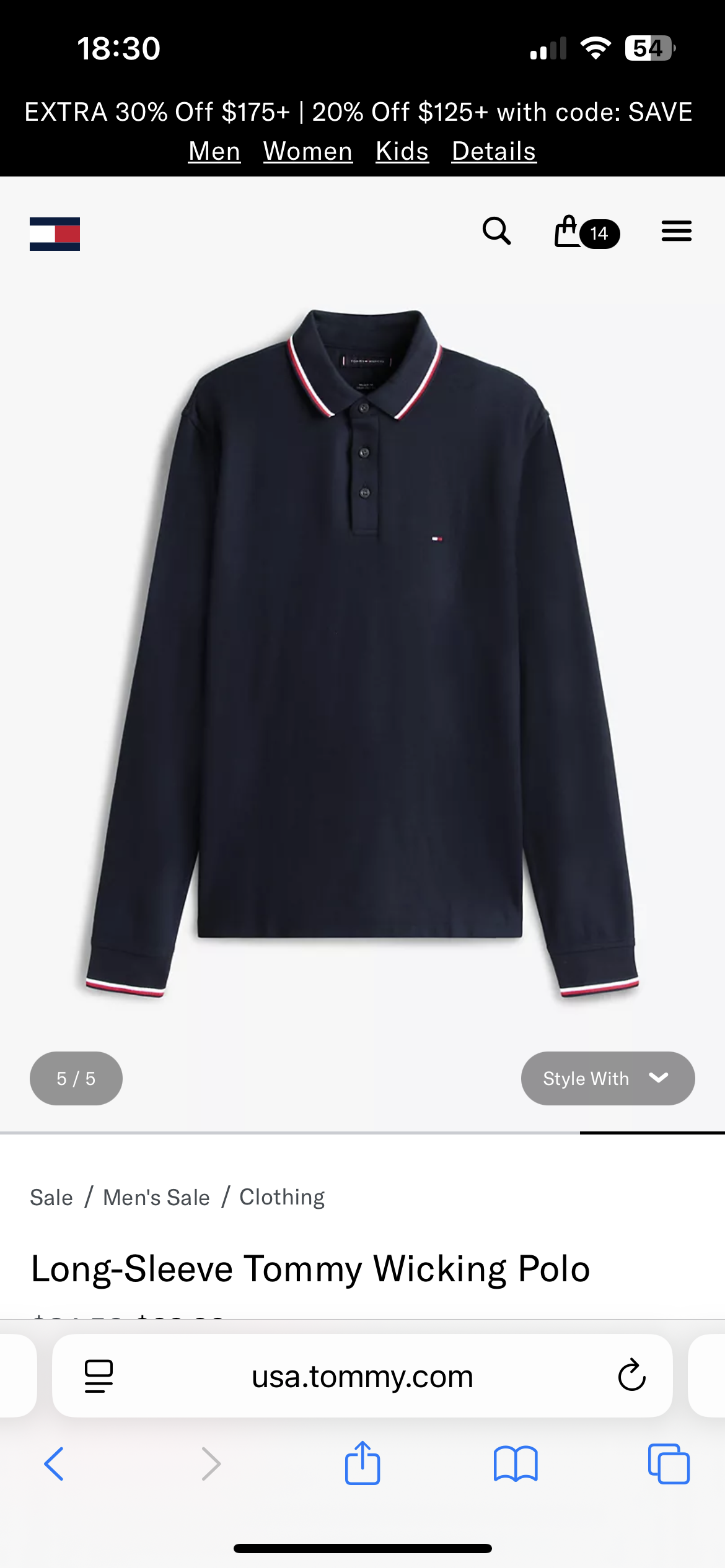
Task: Share this page
Action: [362, 1464]
